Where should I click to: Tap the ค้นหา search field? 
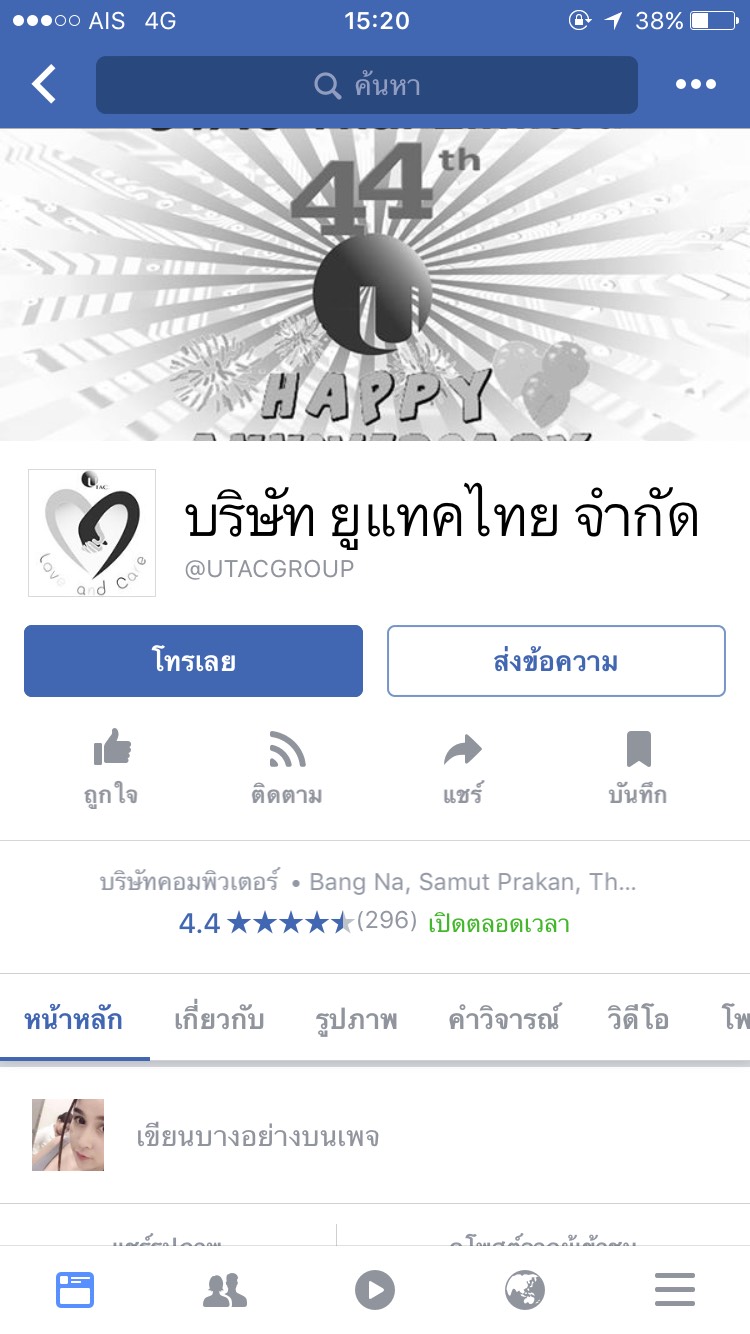click(x=366, y=85)
